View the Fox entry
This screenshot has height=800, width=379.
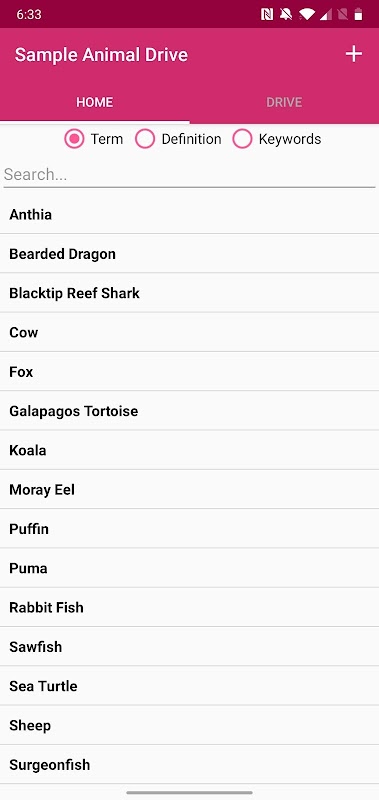(x=189, y=371)
